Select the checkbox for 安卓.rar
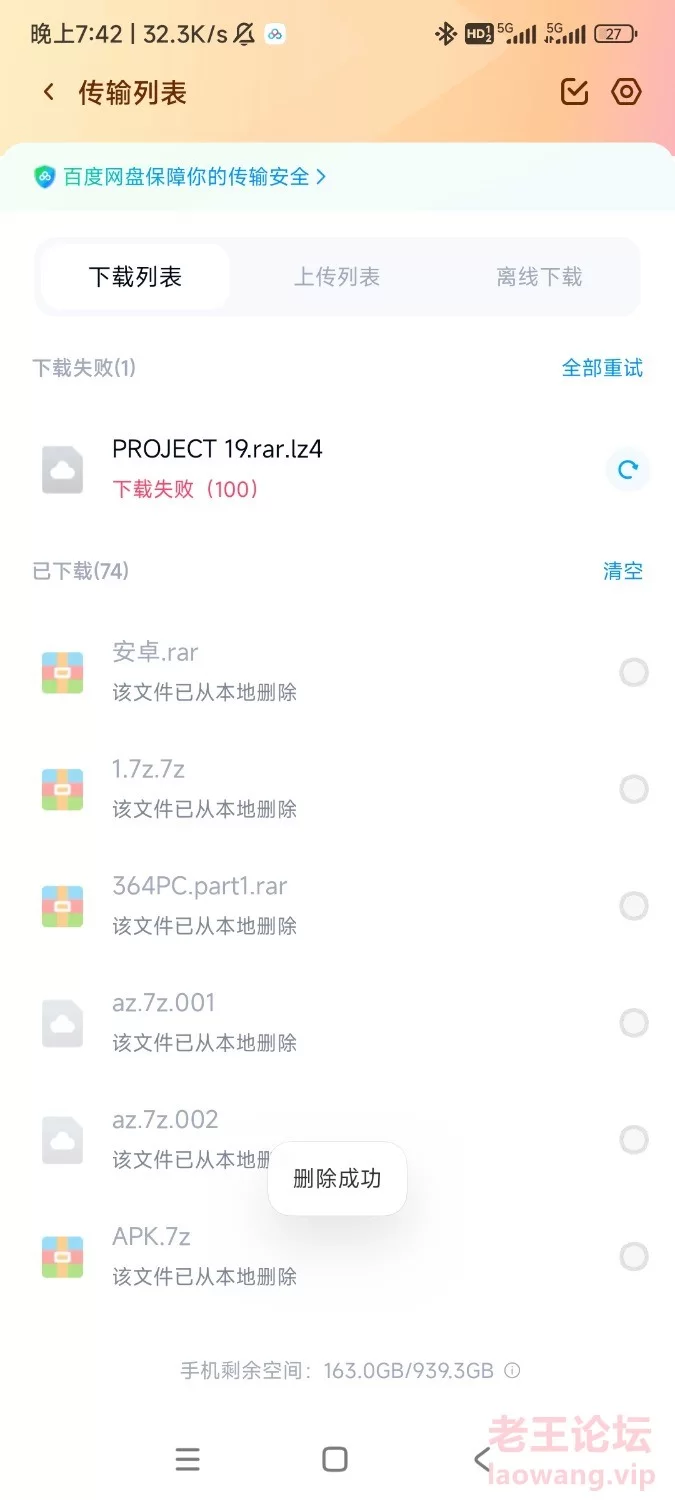 [x=634, y=673]
